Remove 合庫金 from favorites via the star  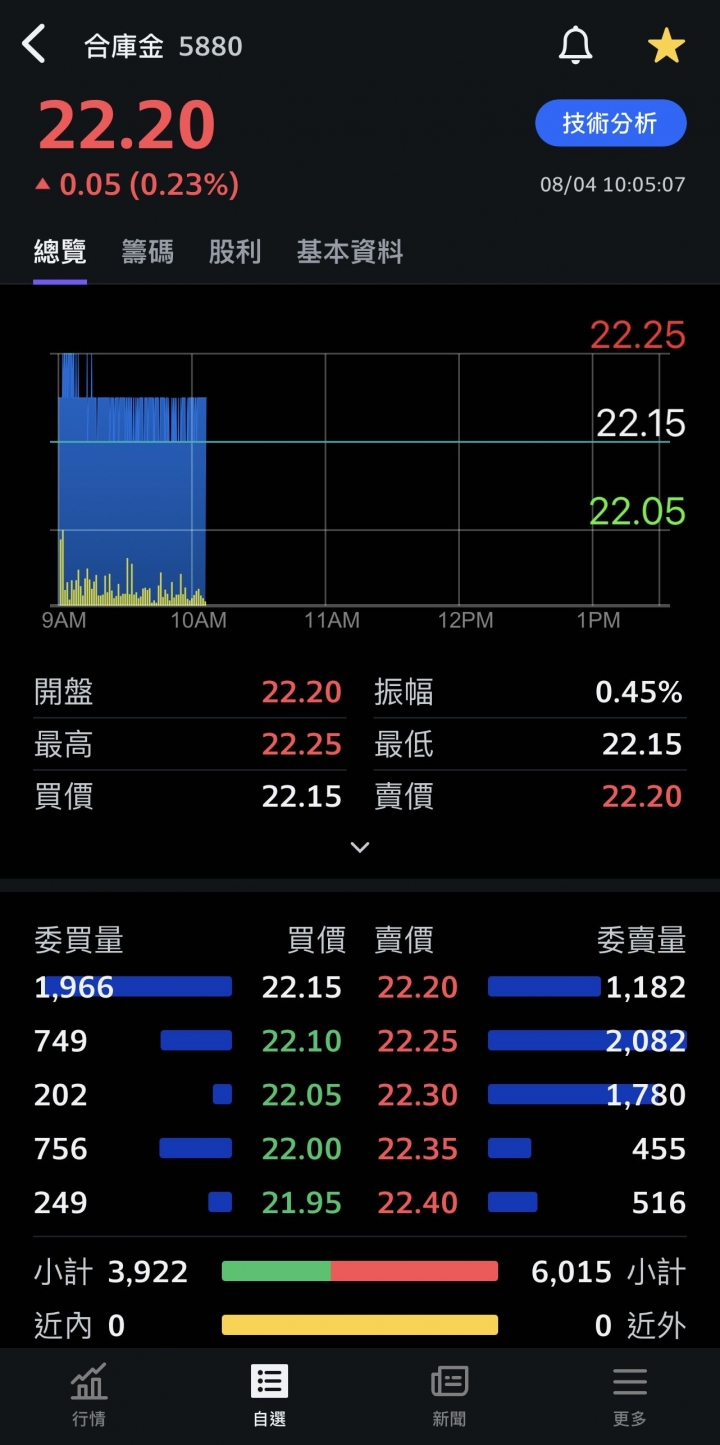666,46
